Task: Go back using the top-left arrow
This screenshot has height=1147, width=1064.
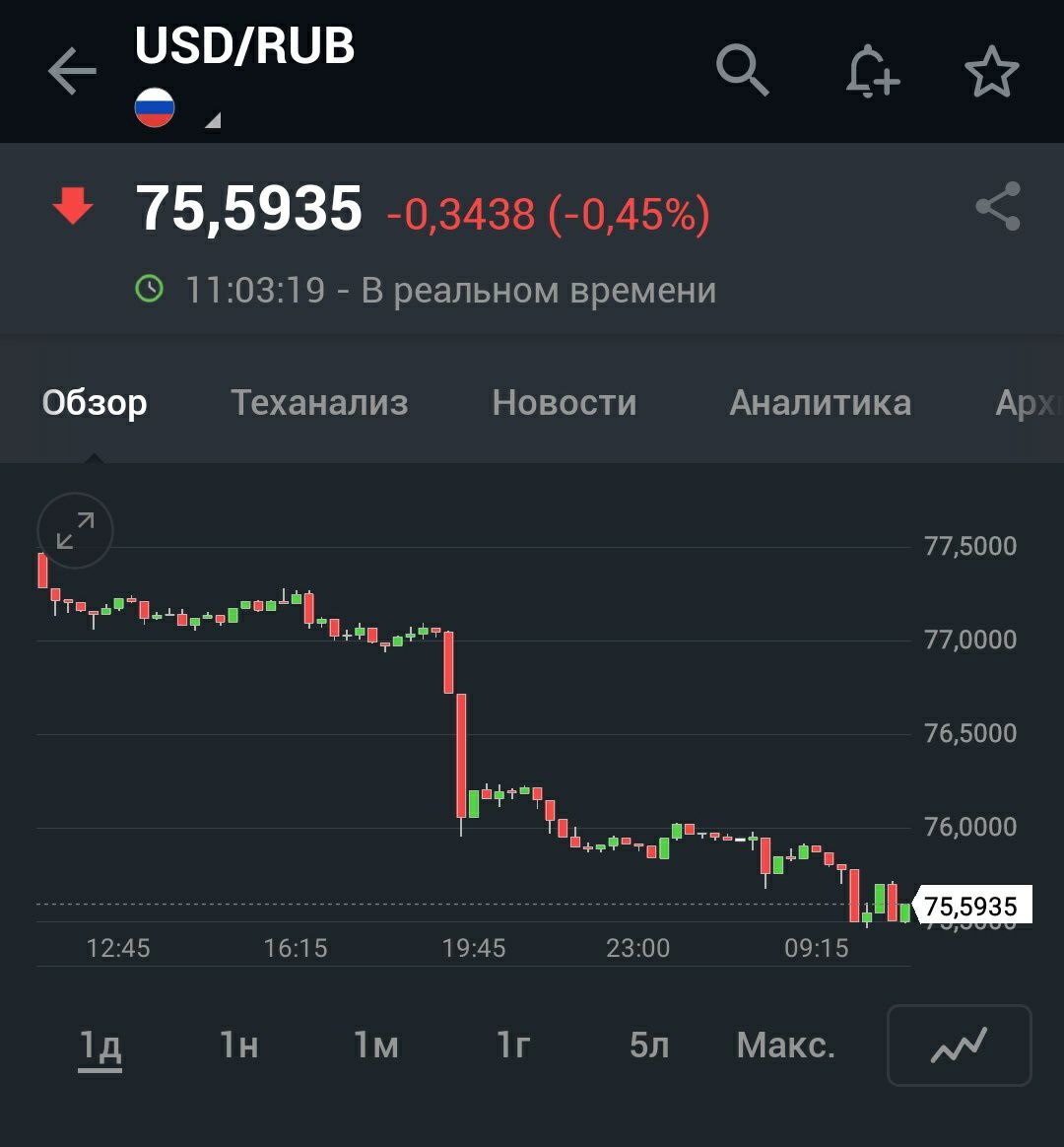Action: pyautogui.click(x=72, y=72)
